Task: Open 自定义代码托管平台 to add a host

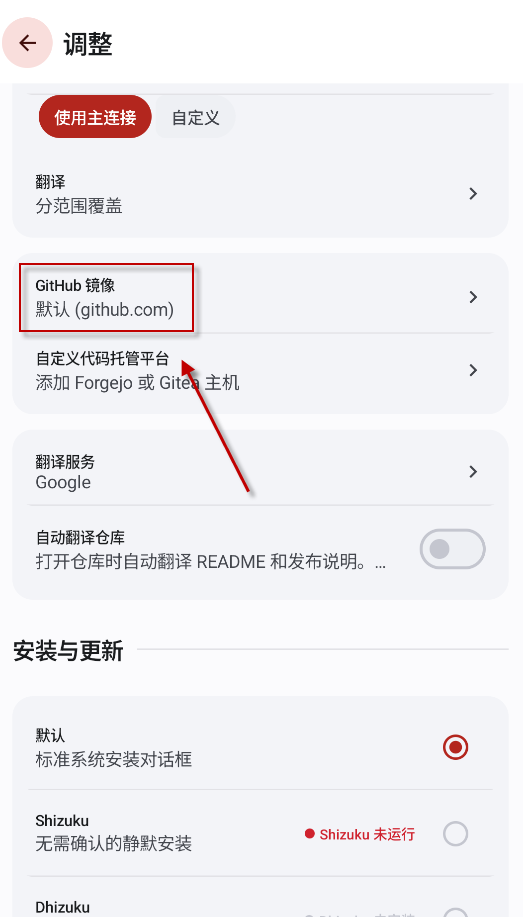Action: click(x=260, y=370)
